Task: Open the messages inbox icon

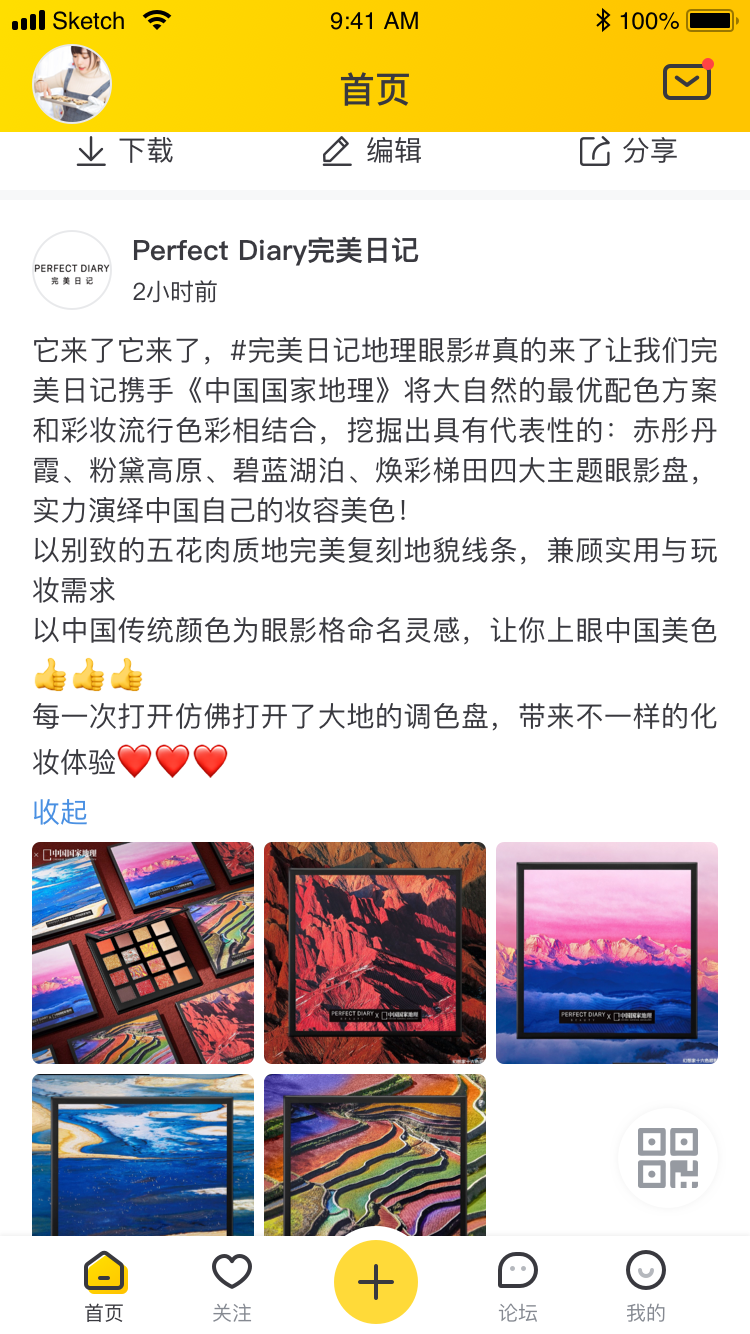Action: 687,82
